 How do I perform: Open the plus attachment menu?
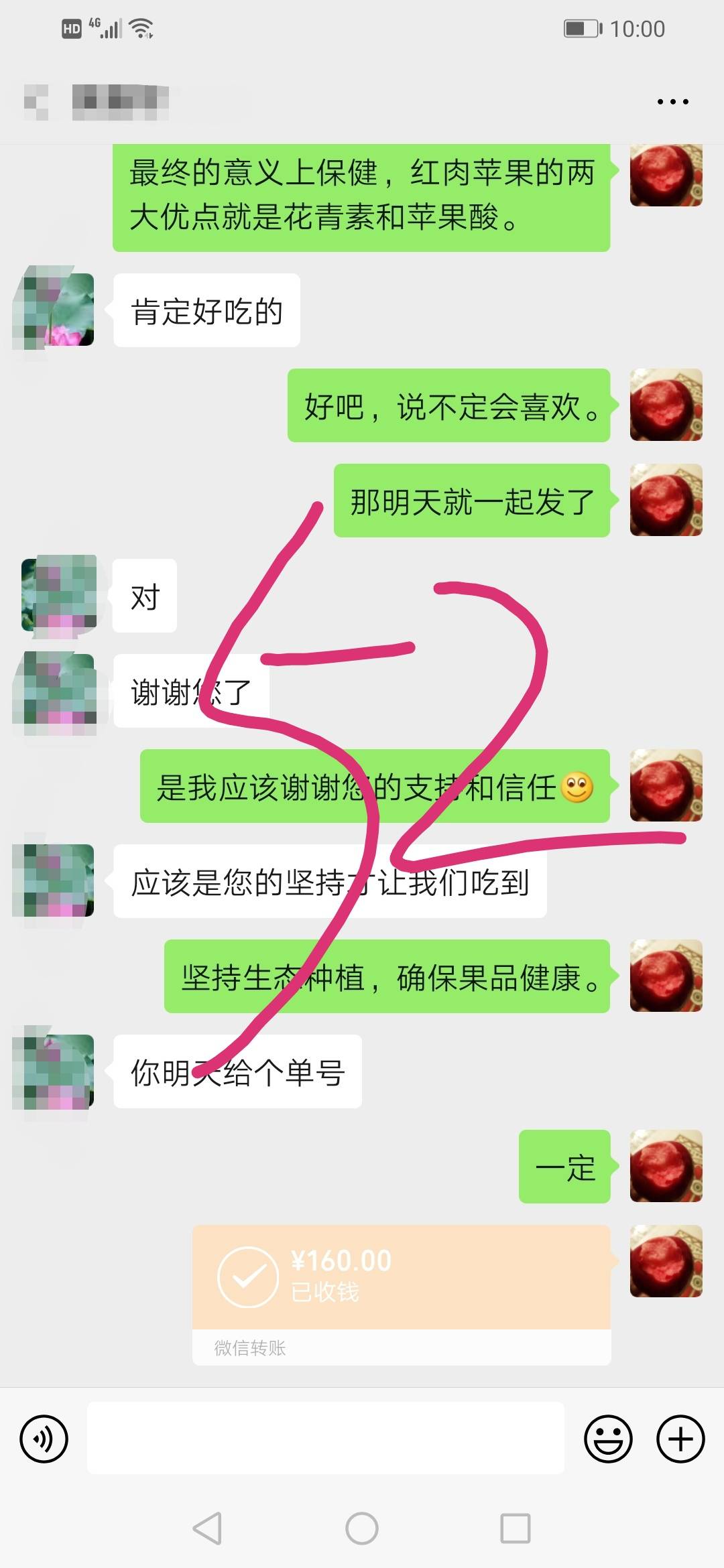[680, 1439]
